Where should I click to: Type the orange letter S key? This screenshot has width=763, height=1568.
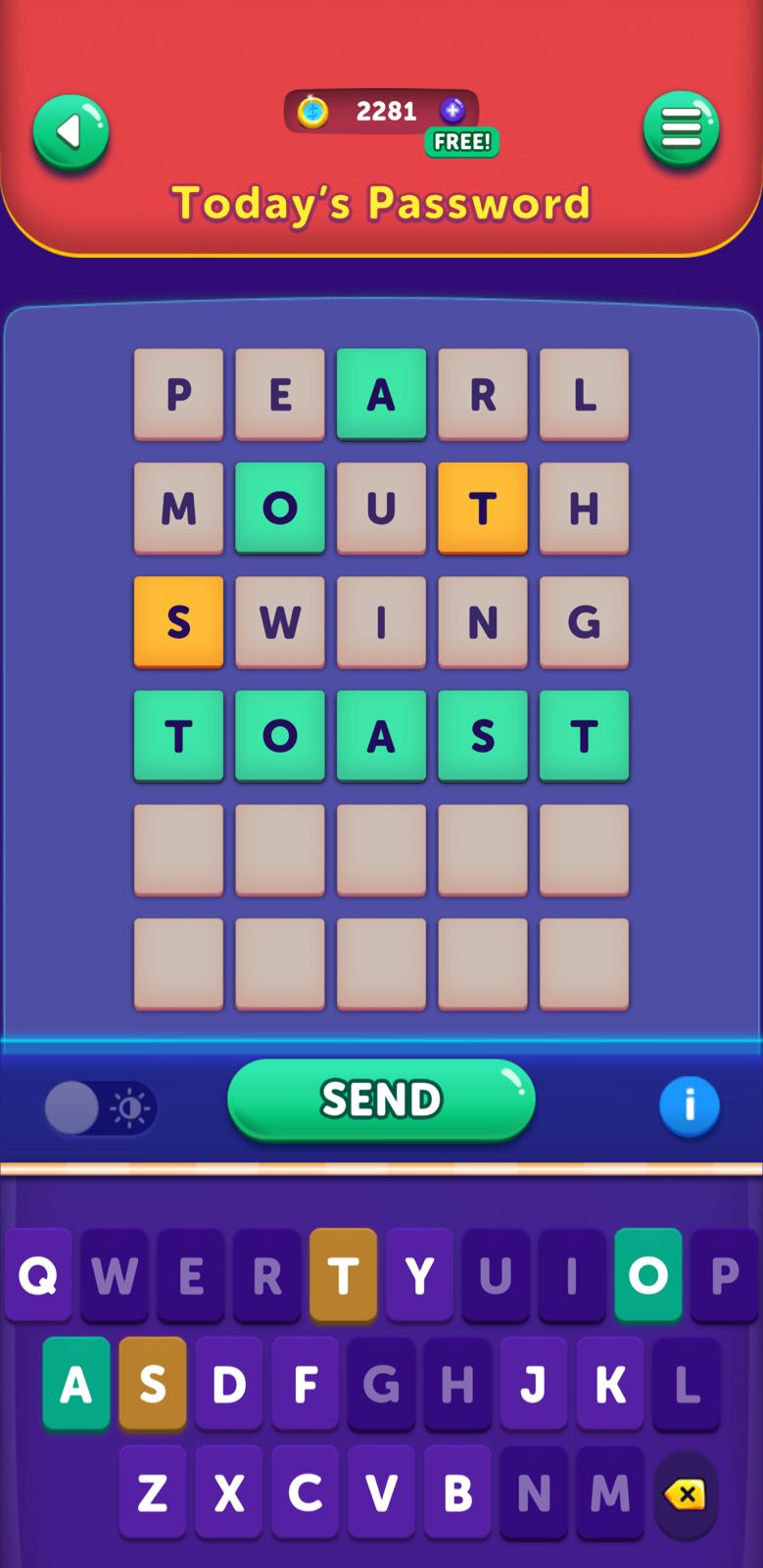[x=153, y=1384]
